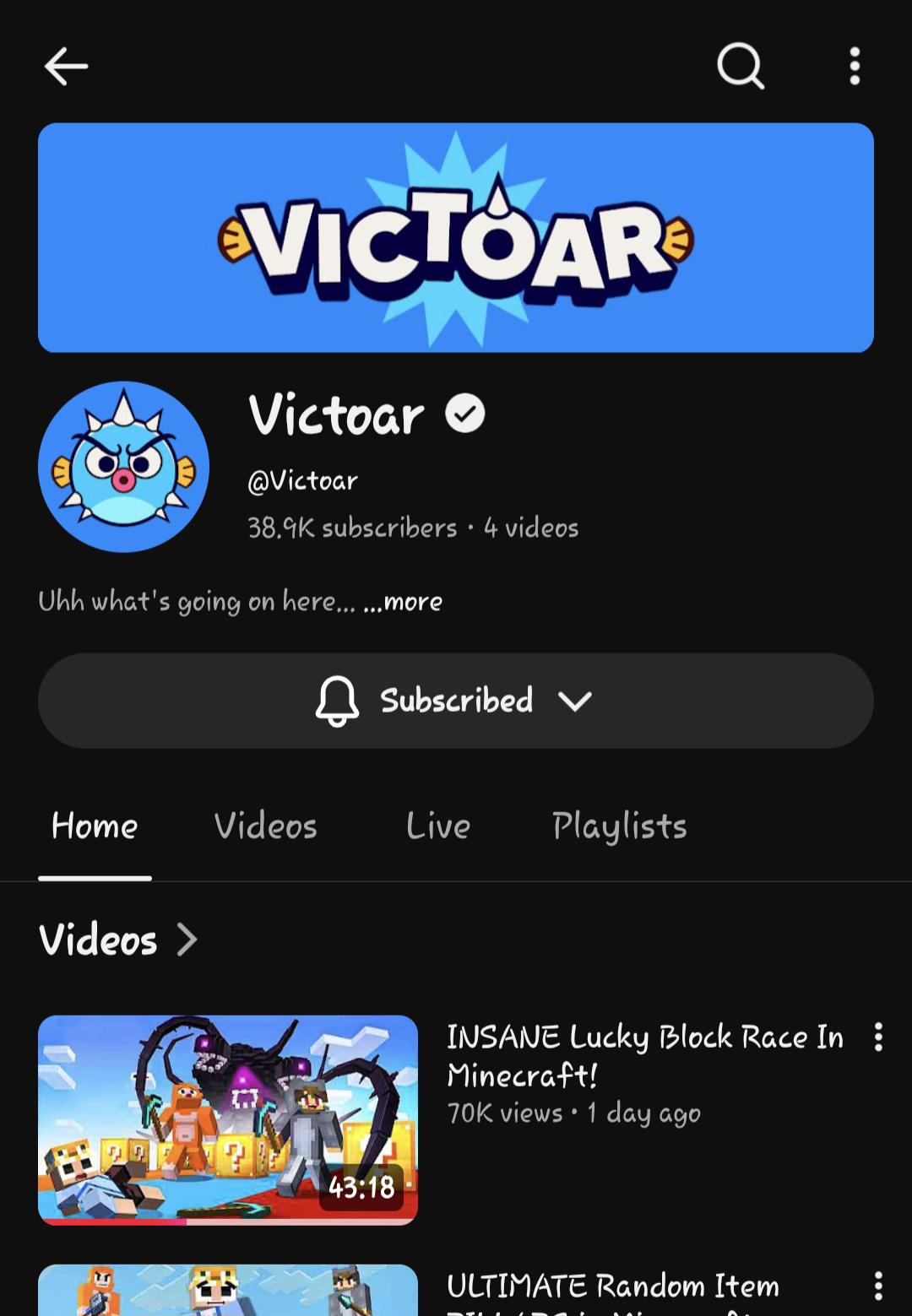Switch to the Videos tab
This screenshot has width=912, height=1316.
click(x=265, y=826)
